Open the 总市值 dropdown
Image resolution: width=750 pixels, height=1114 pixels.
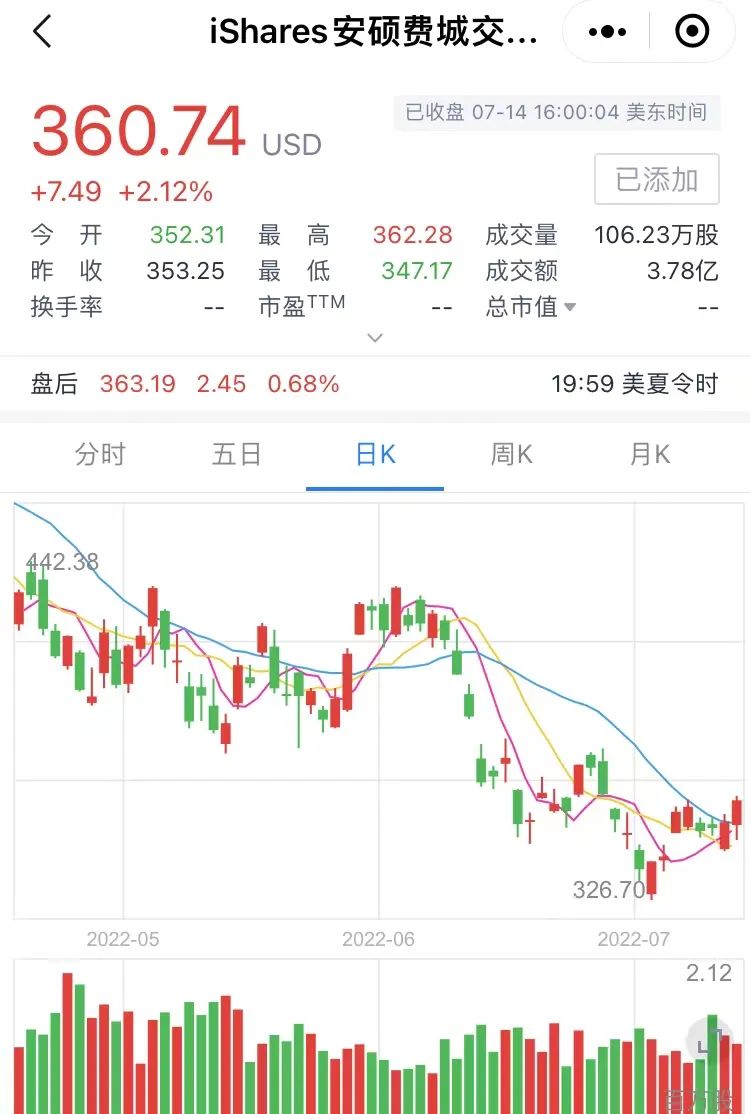[x=531, y=307]
